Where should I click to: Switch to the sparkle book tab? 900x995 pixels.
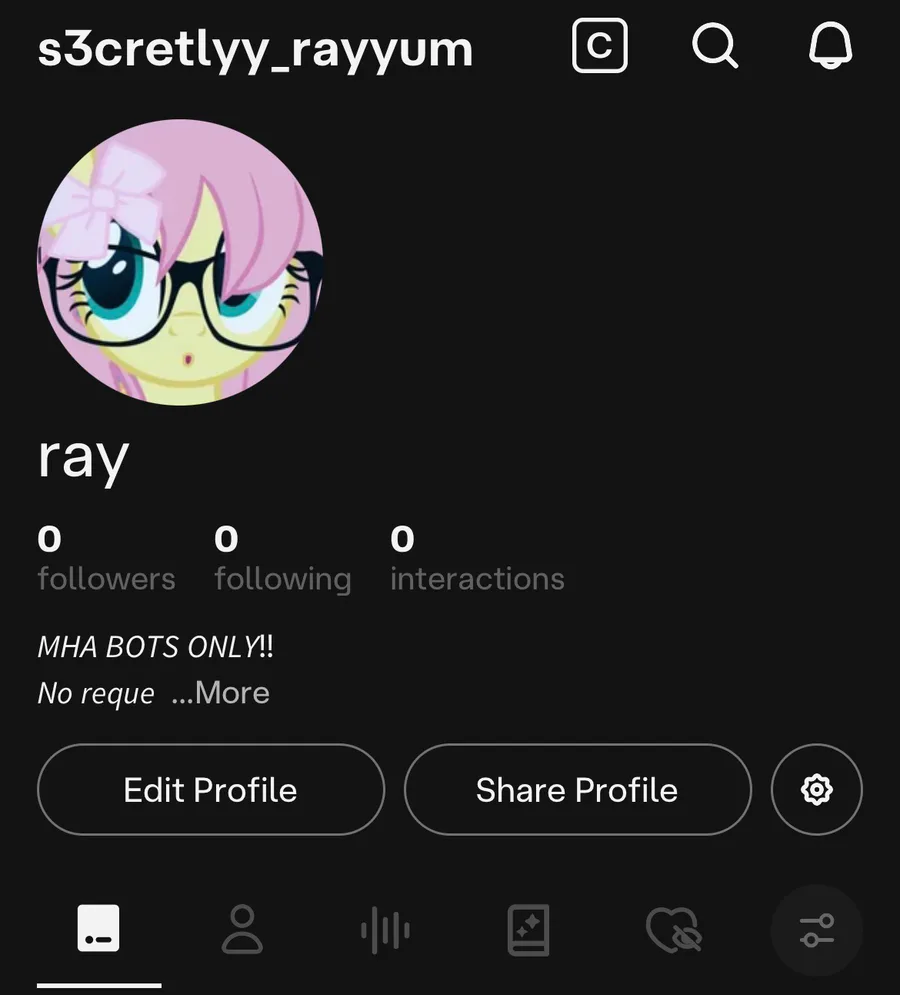528,930
